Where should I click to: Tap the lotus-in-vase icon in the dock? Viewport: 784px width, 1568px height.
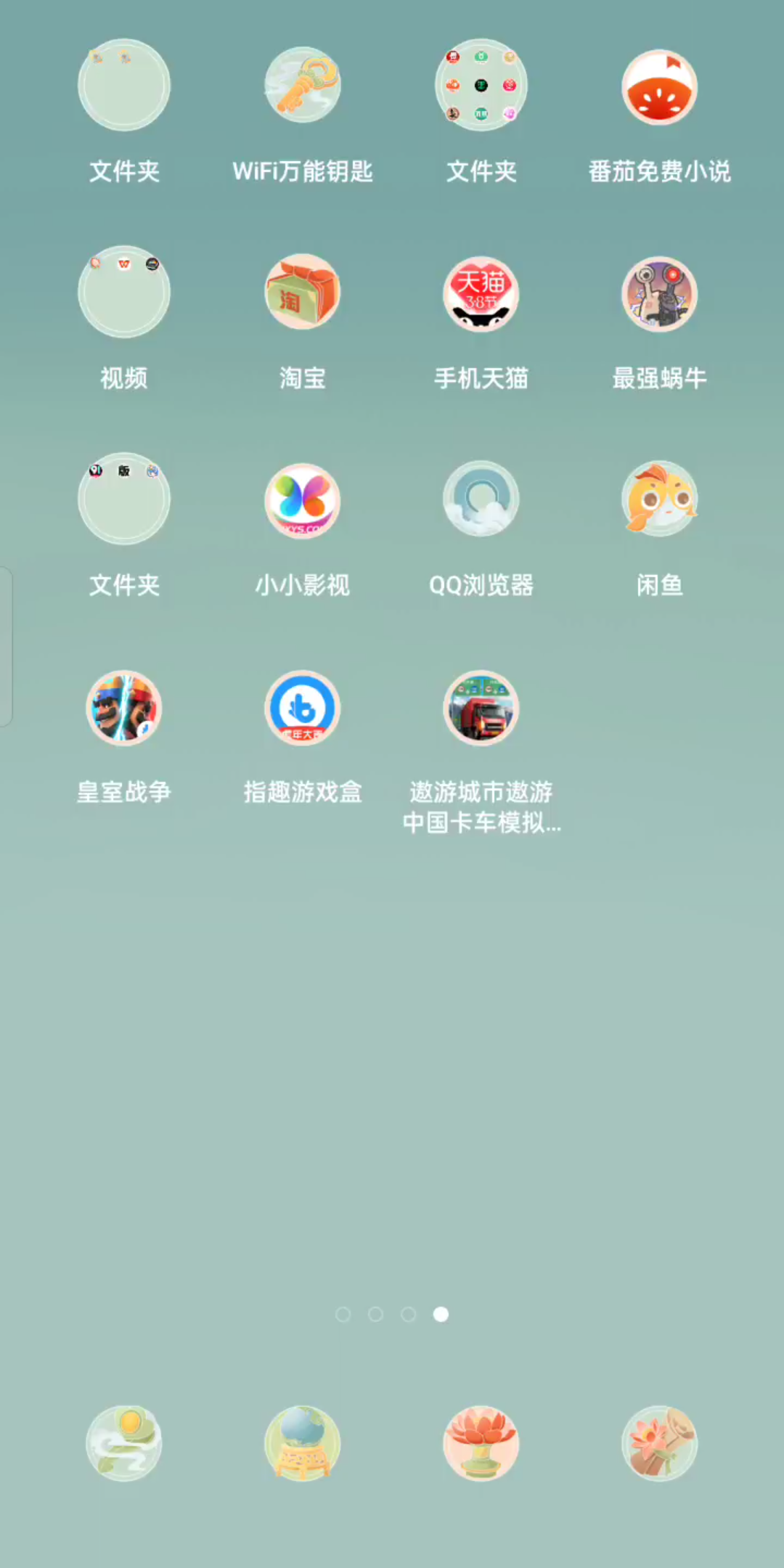pos(481,1443)
